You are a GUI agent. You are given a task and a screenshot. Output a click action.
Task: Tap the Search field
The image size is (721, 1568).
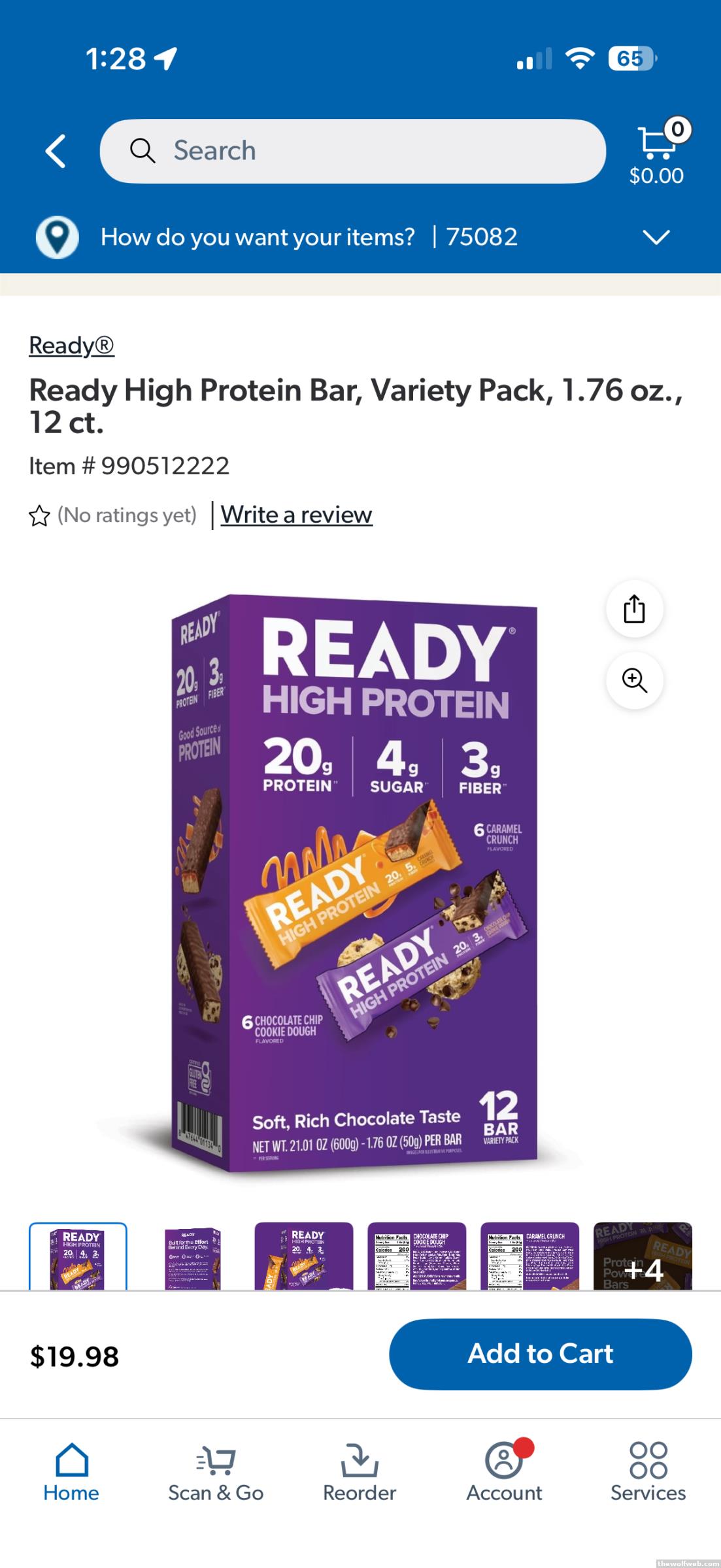tap(353, 151)
